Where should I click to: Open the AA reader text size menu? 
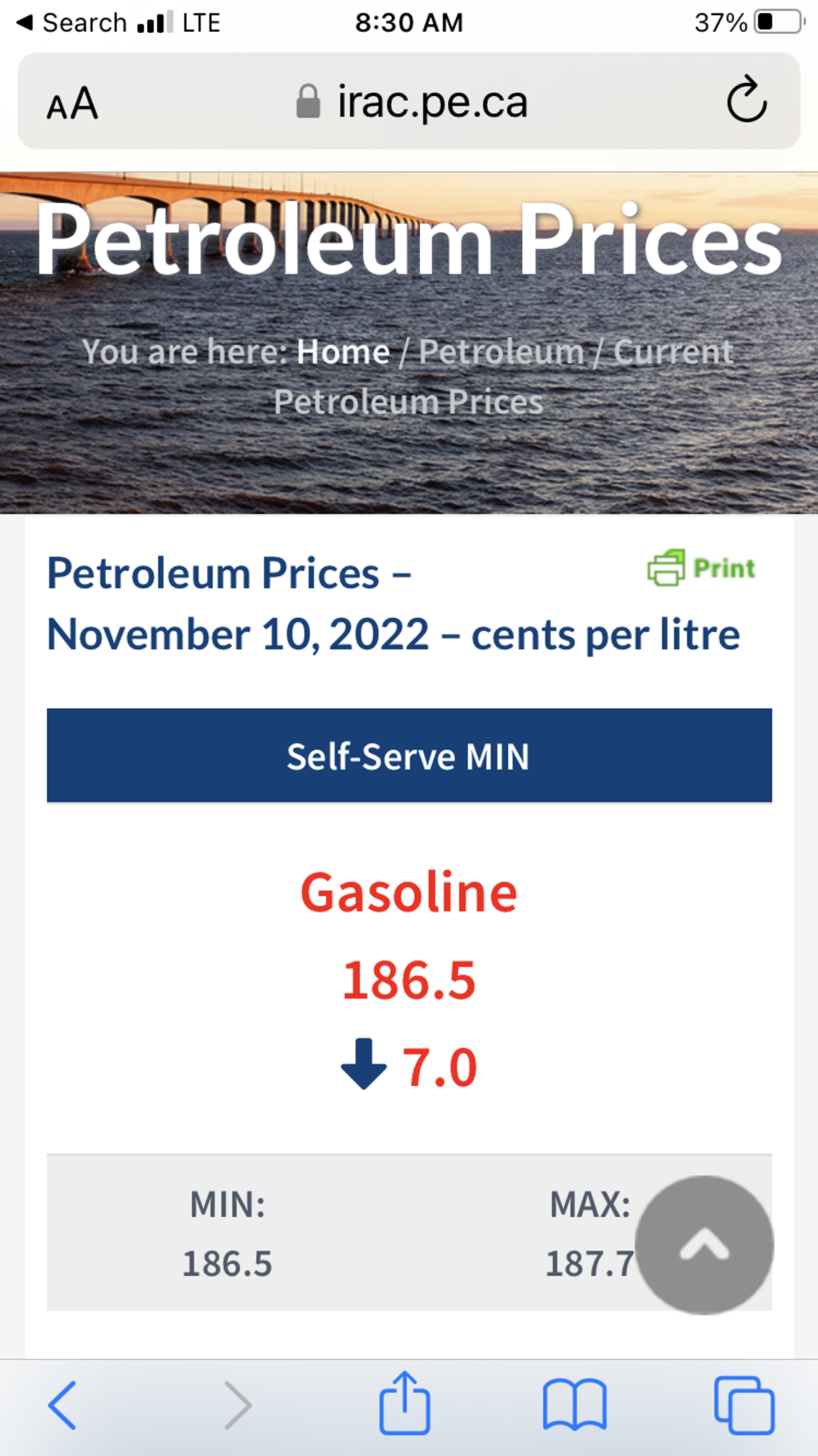point(72,103)
